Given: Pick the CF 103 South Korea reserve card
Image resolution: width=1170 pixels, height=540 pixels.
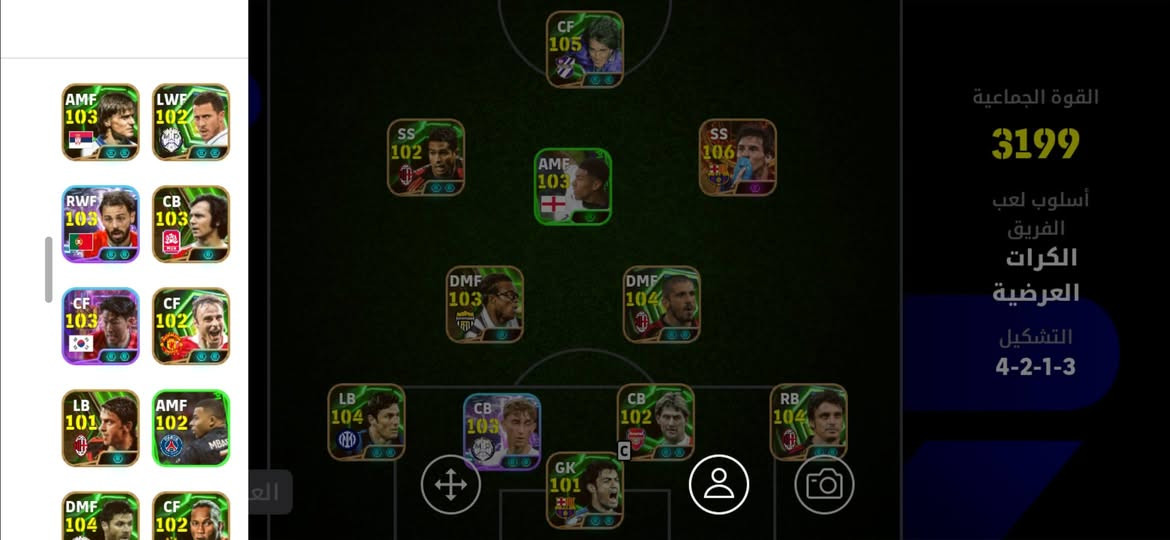Looking at the screenshot, I should [100, 326].
